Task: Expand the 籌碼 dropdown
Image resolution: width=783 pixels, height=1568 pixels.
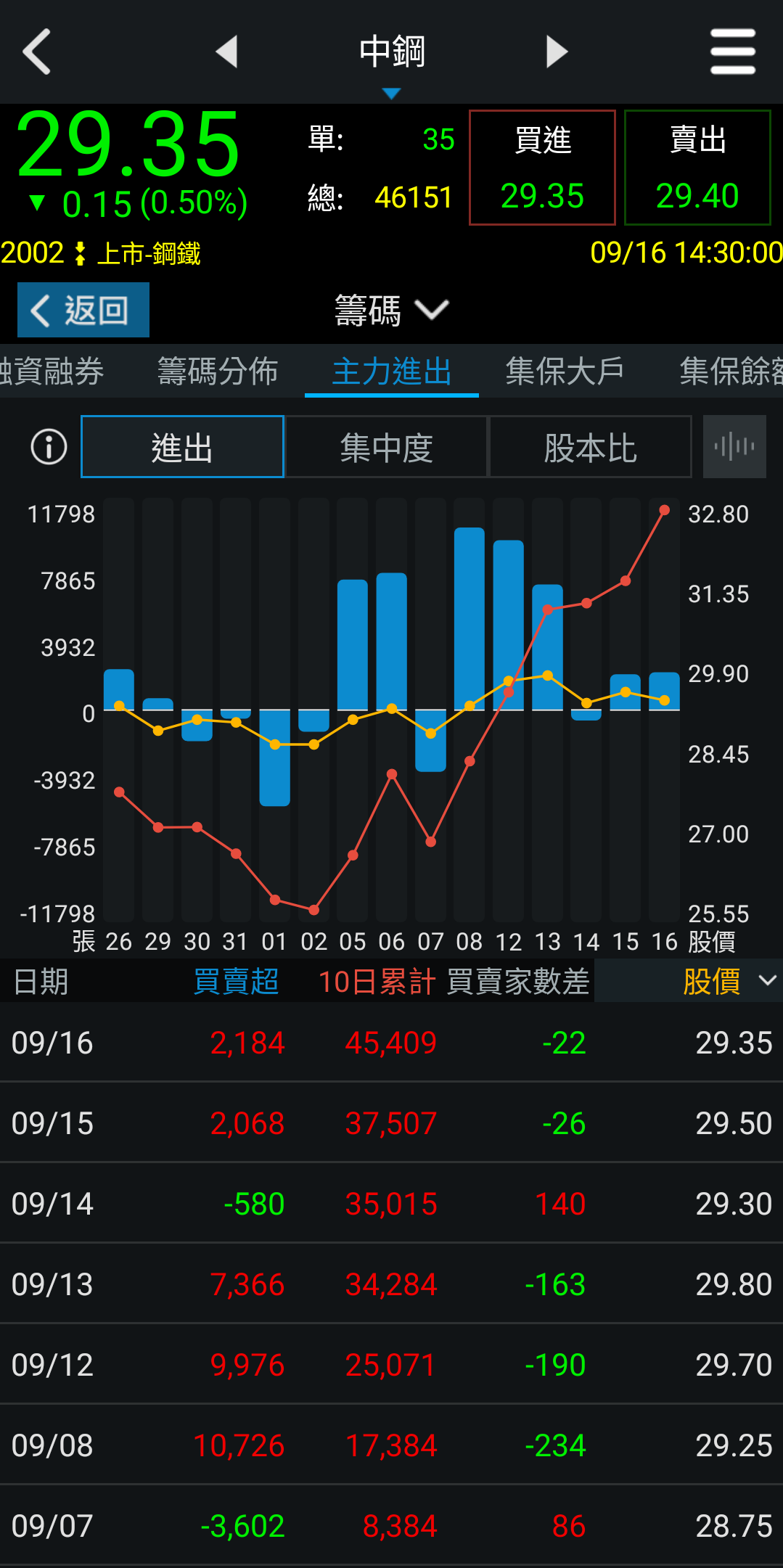Action: [392, 311]
